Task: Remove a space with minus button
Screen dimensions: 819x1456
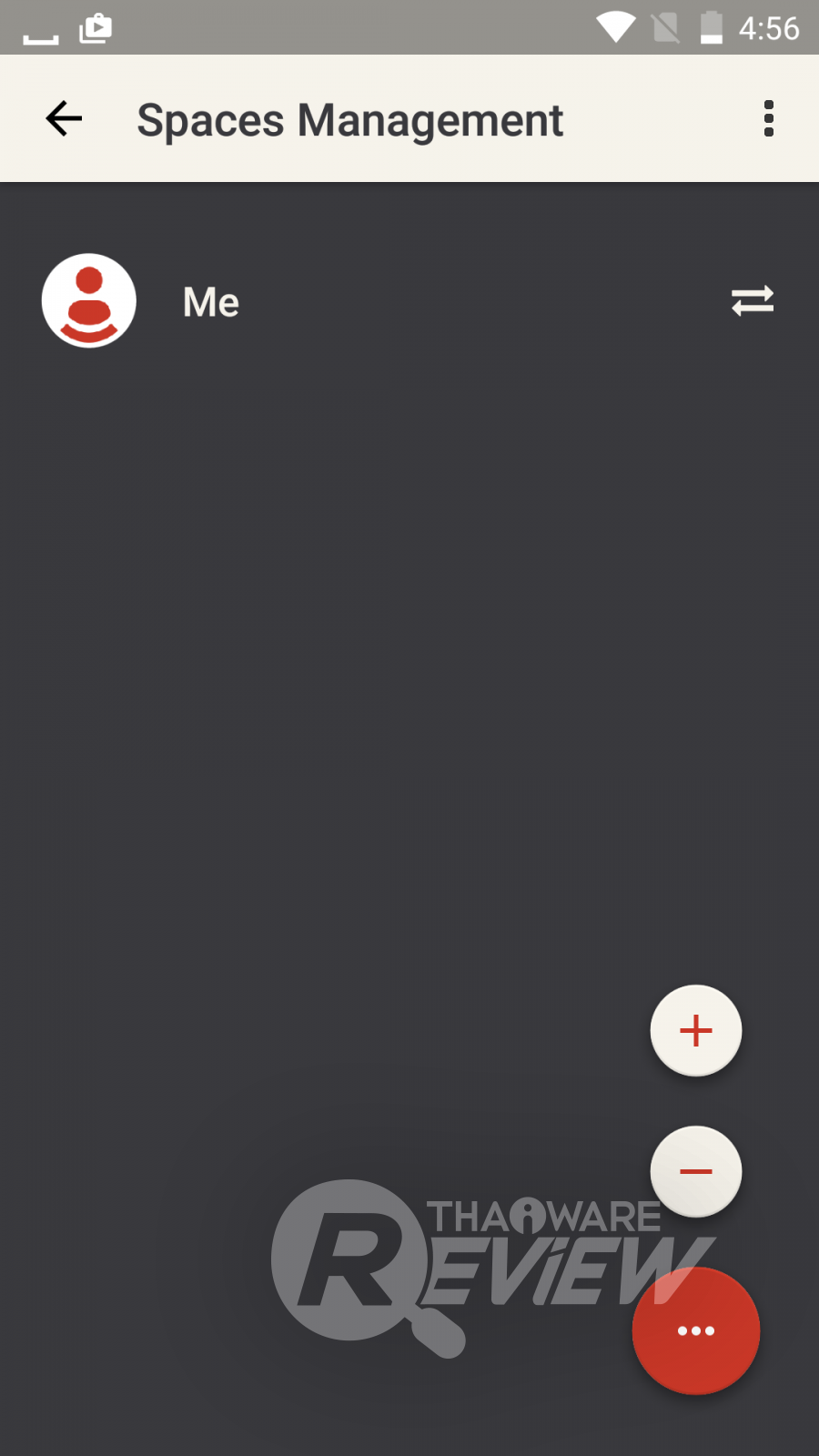Action: (x=696, y=1171)
